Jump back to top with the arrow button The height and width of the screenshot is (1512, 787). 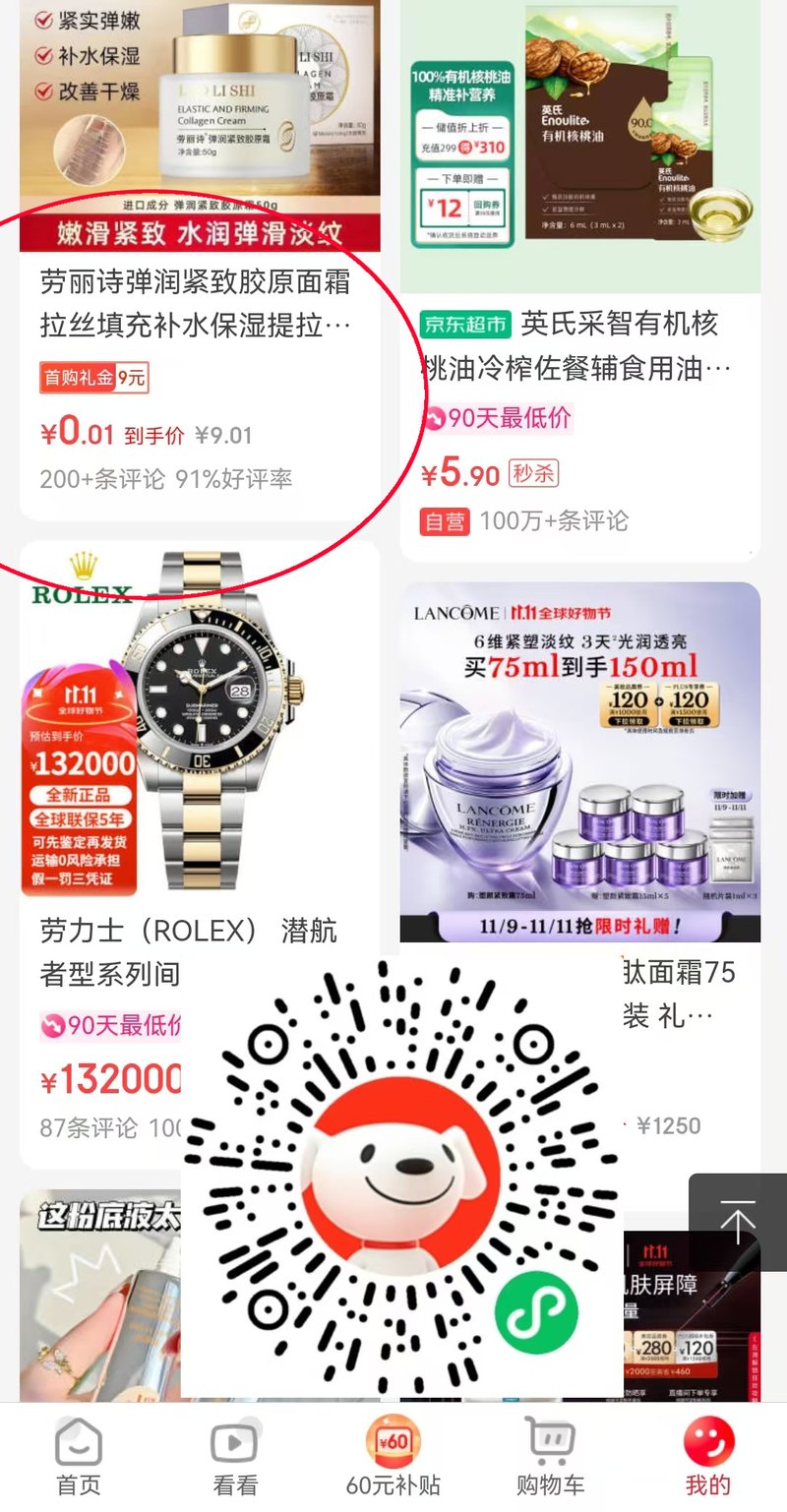pyautogui.click(x=736, y=1222)
